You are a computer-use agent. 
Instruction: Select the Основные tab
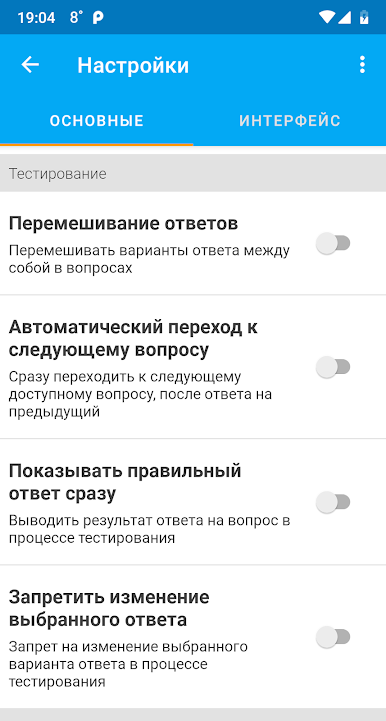97,121
